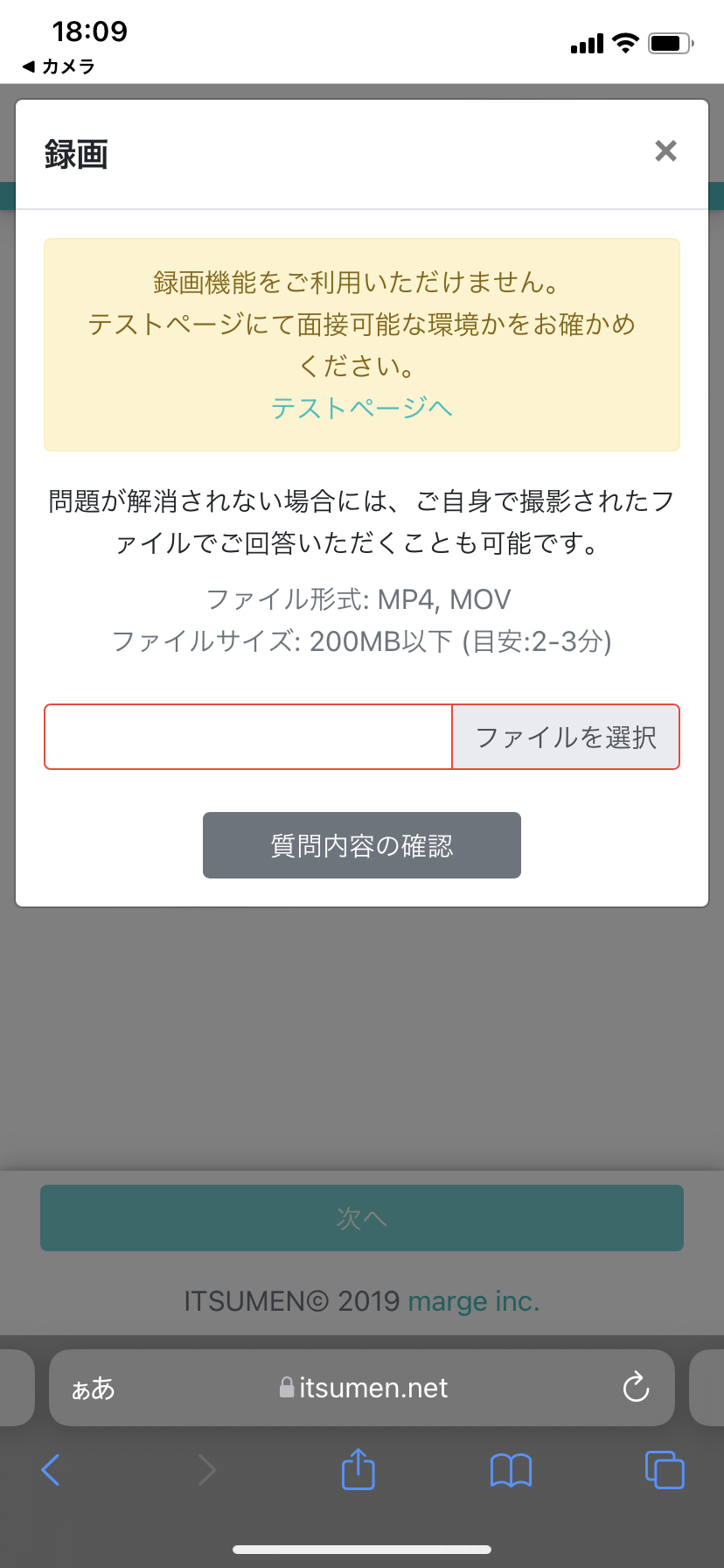This screenshot has width=724, height=1568.
Task: Reload the itsumen.net page
Action: point(636,1387)
